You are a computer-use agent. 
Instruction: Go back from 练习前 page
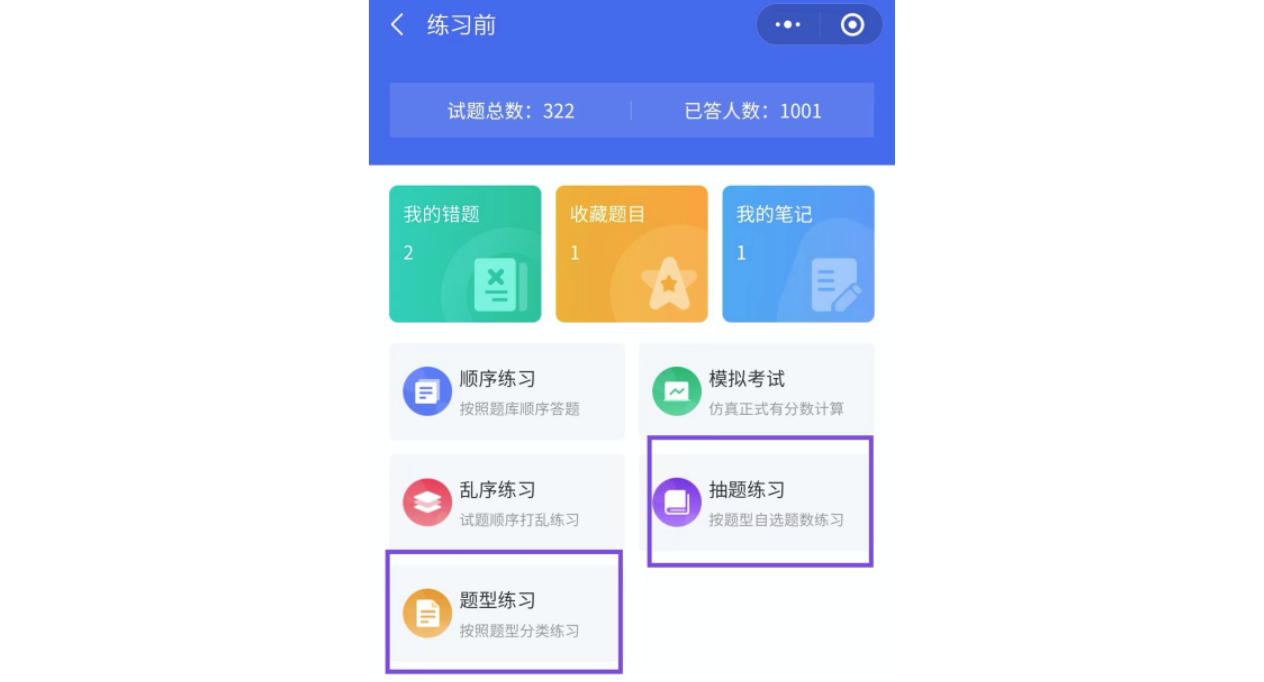click(x=398, y=25)
